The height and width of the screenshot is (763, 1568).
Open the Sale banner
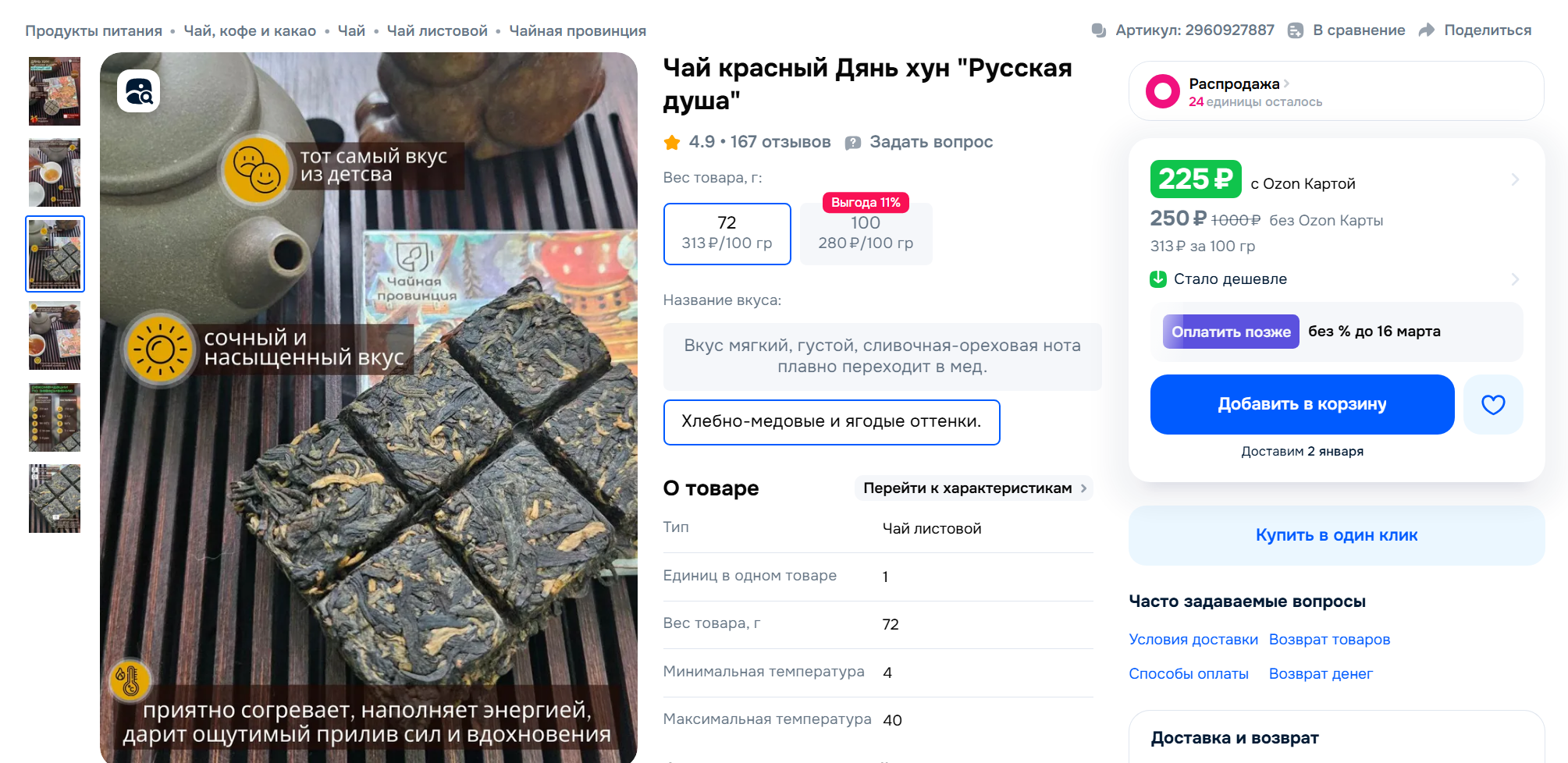1336,91
